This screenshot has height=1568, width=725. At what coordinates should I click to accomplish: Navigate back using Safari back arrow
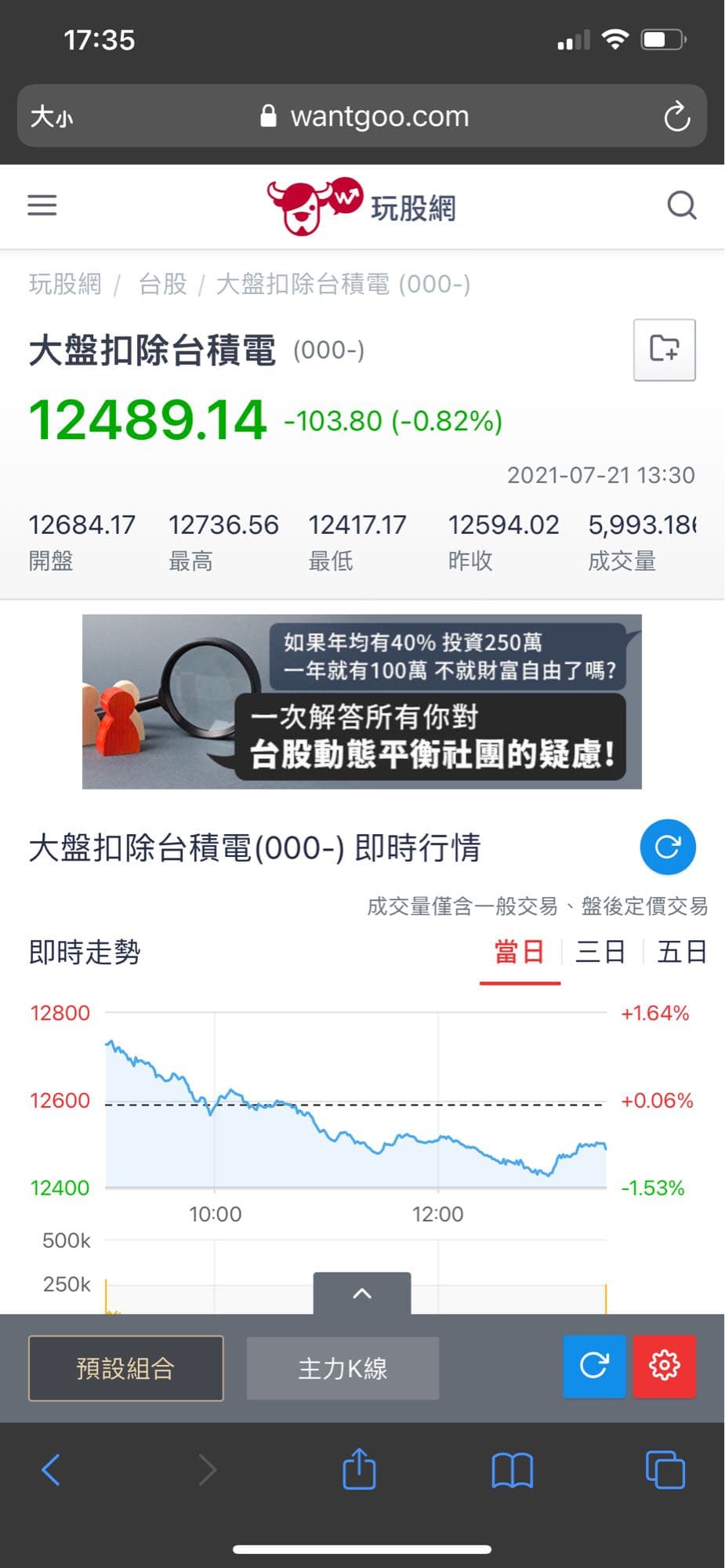tap(51, 1470)
